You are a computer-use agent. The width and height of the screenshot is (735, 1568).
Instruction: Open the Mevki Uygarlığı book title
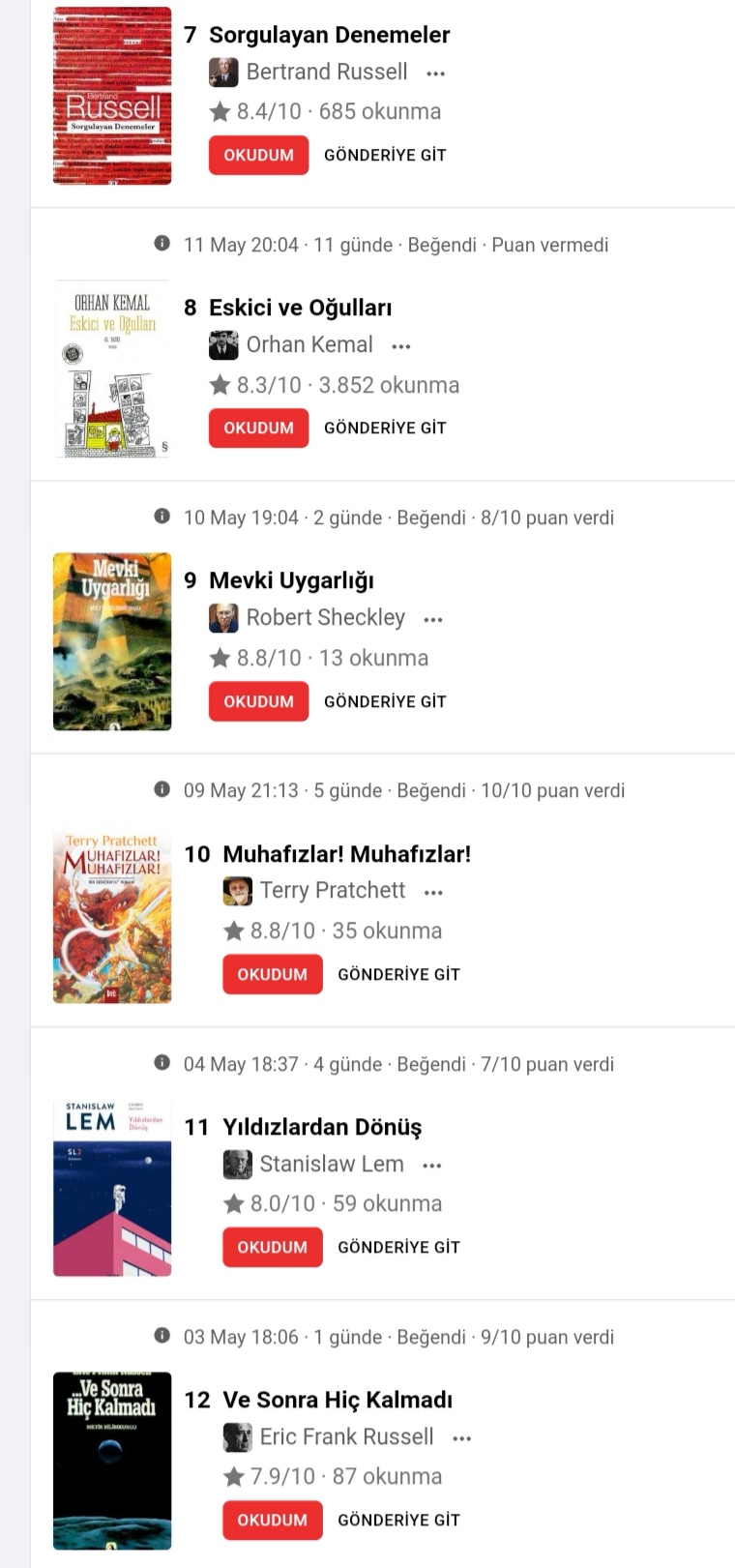pos(291,580)
